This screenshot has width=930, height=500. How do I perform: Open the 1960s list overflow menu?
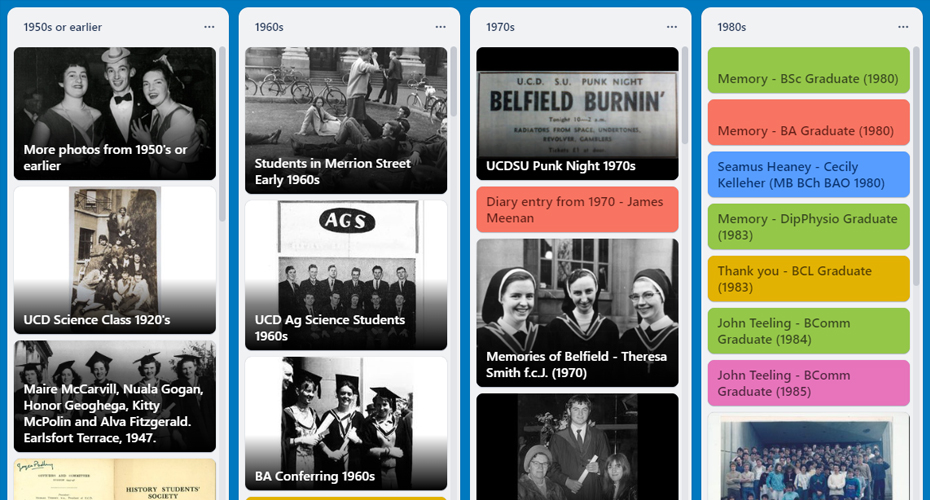tap(440, 27)
